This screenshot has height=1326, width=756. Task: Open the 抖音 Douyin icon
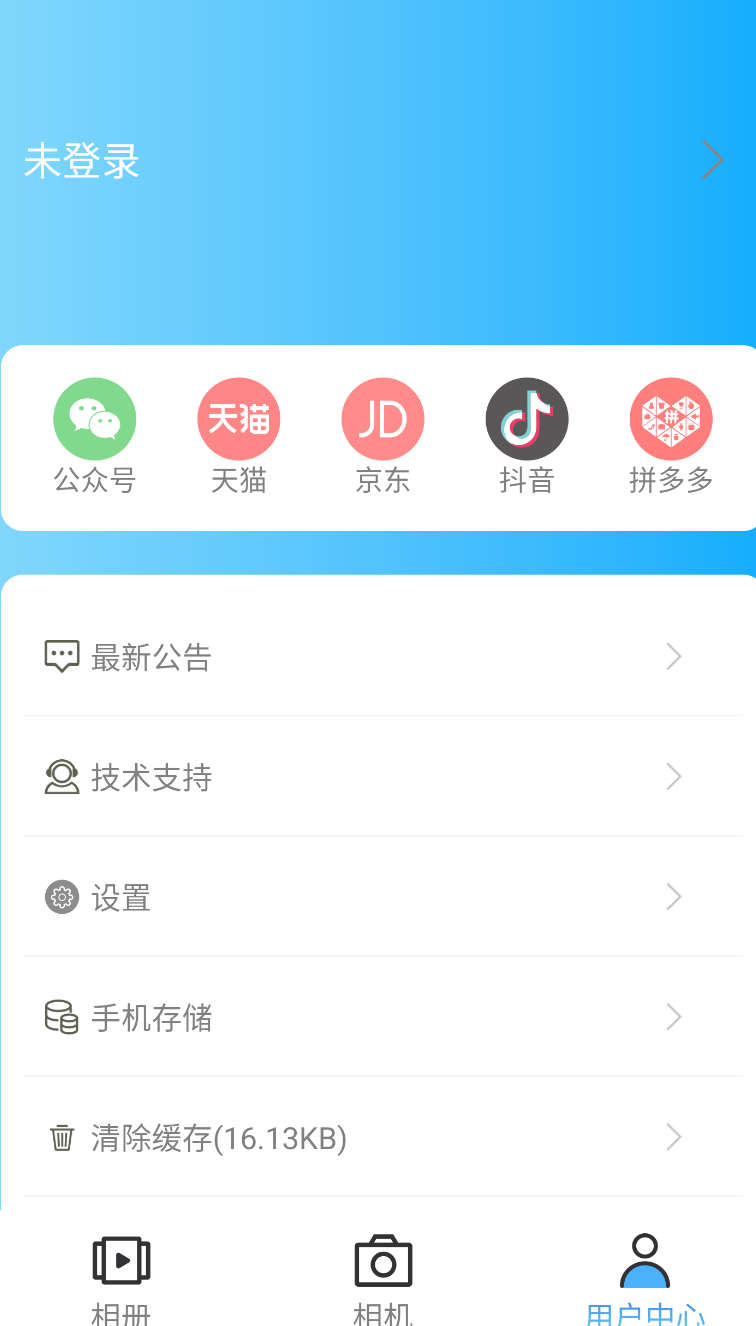(x=526, y=418)
